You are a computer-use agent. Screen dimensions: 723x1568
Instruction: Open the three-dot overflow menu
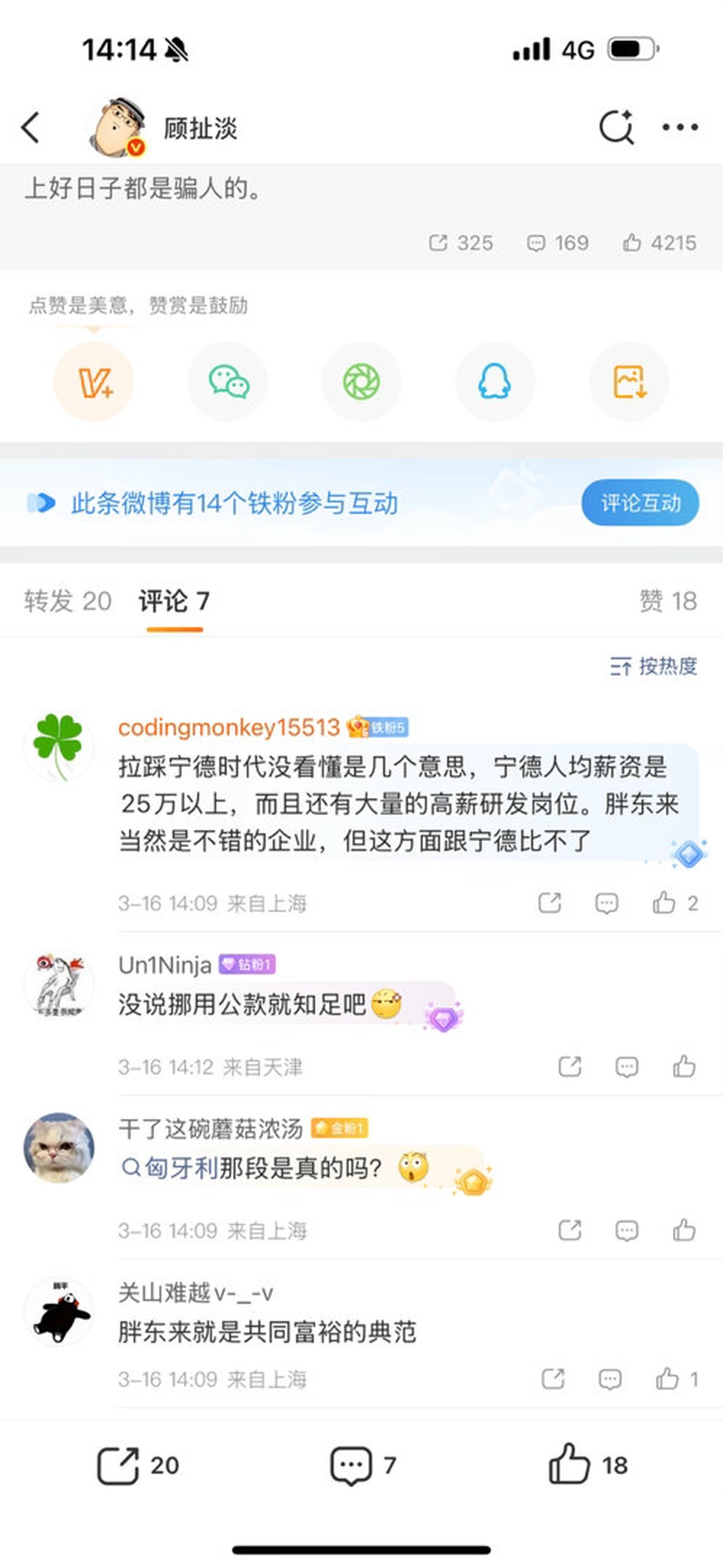(x=680, y=128)
